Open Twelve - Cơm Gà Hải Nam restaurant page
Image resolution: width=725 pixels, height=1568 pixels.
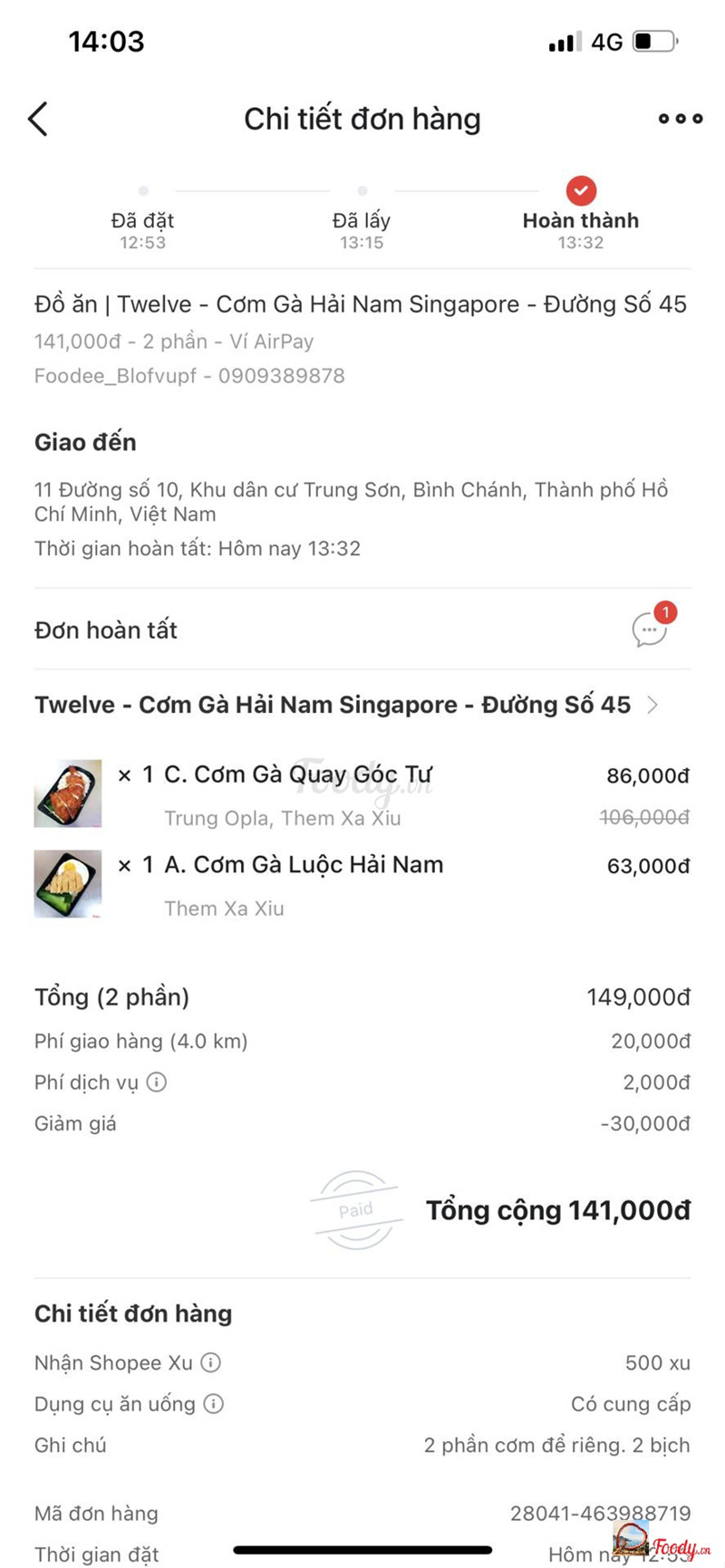[345, 705]
